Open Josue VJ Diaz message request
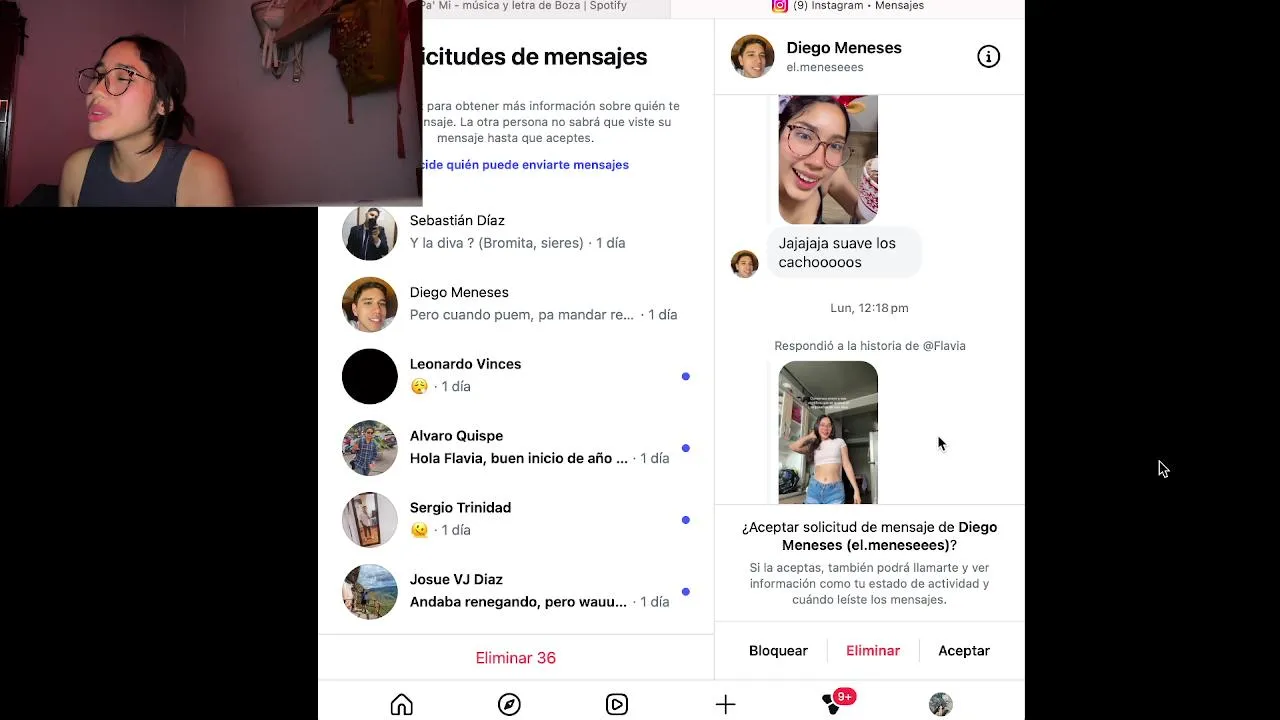Image resolution: width=1280 pixels, height=720 pixels. tap(515, 591)
